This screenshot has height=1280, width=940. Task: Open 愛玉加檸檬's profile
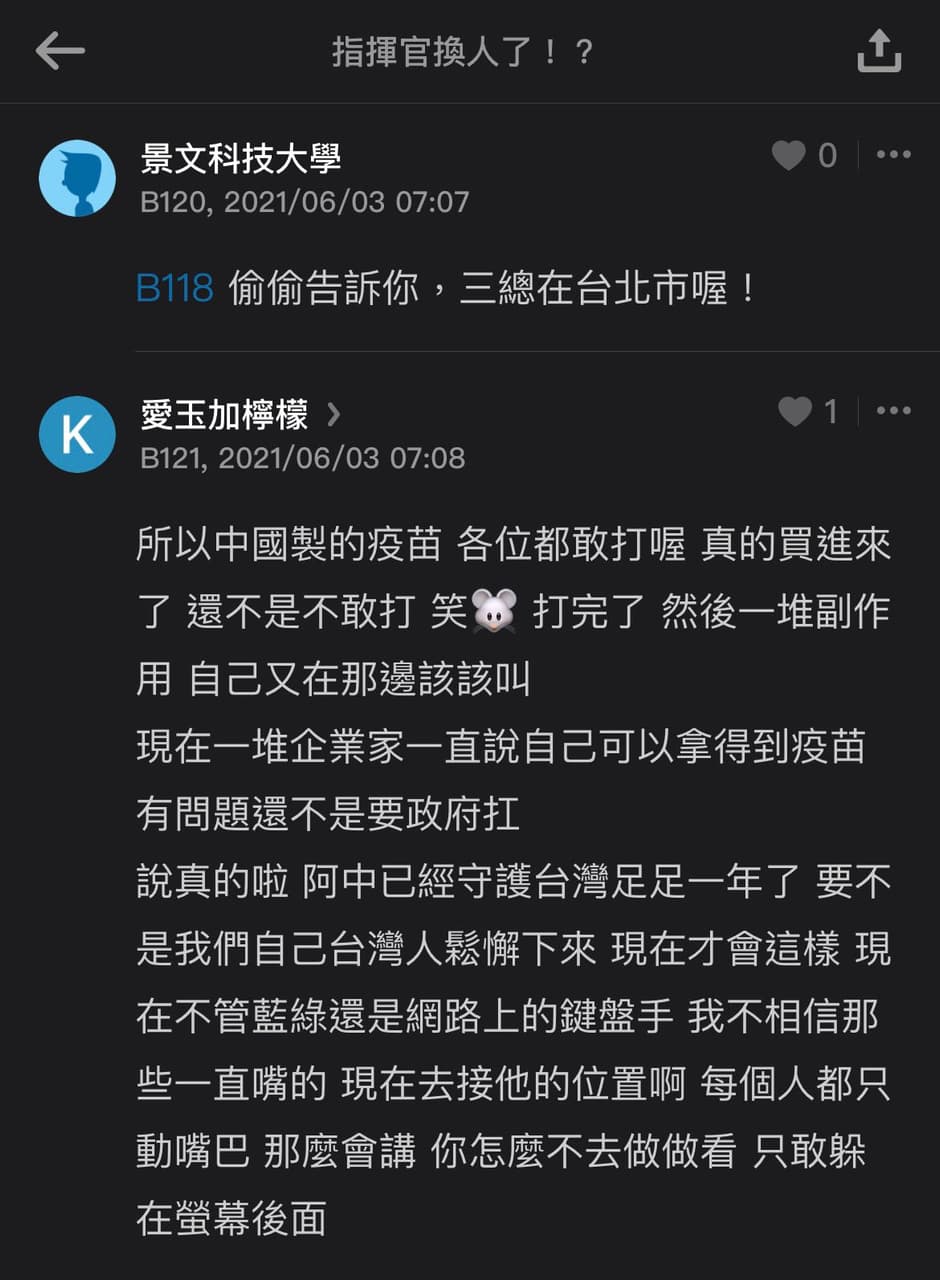(240, 414)
